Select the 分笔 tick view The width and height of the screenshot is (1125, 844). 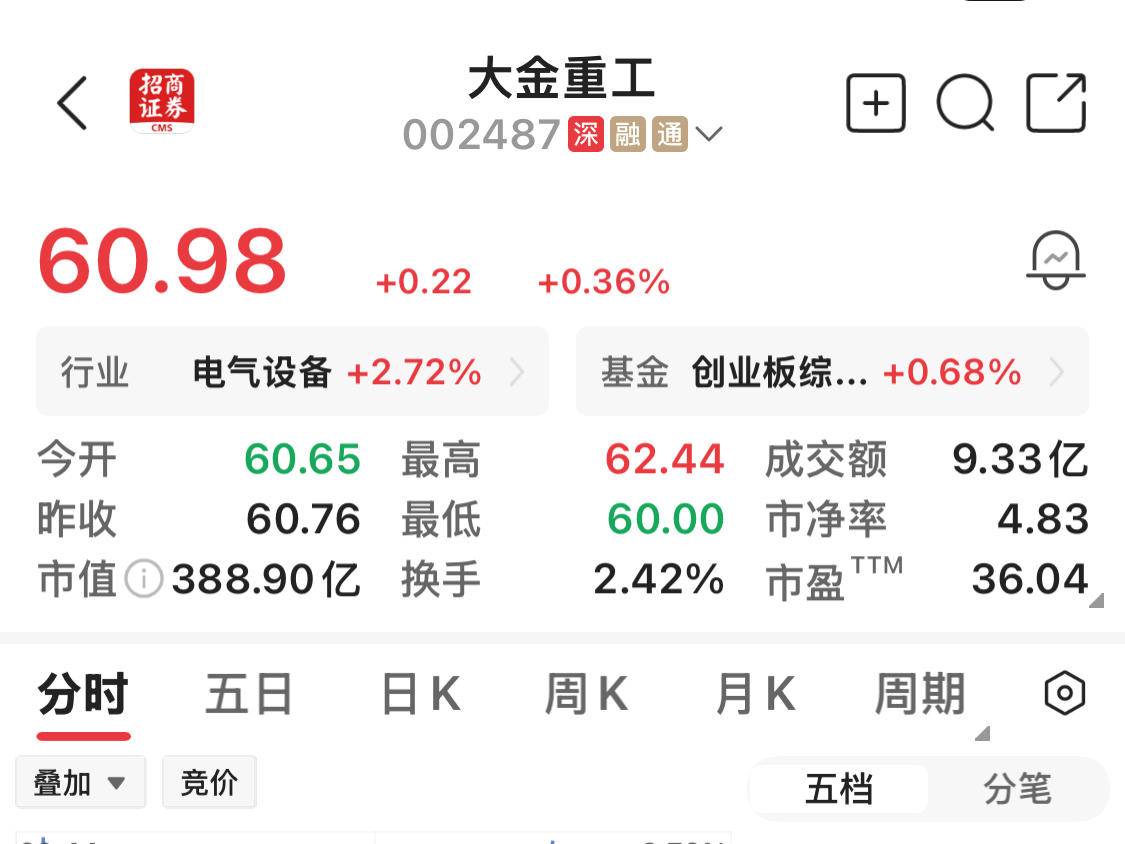[x=1017, y=789]
